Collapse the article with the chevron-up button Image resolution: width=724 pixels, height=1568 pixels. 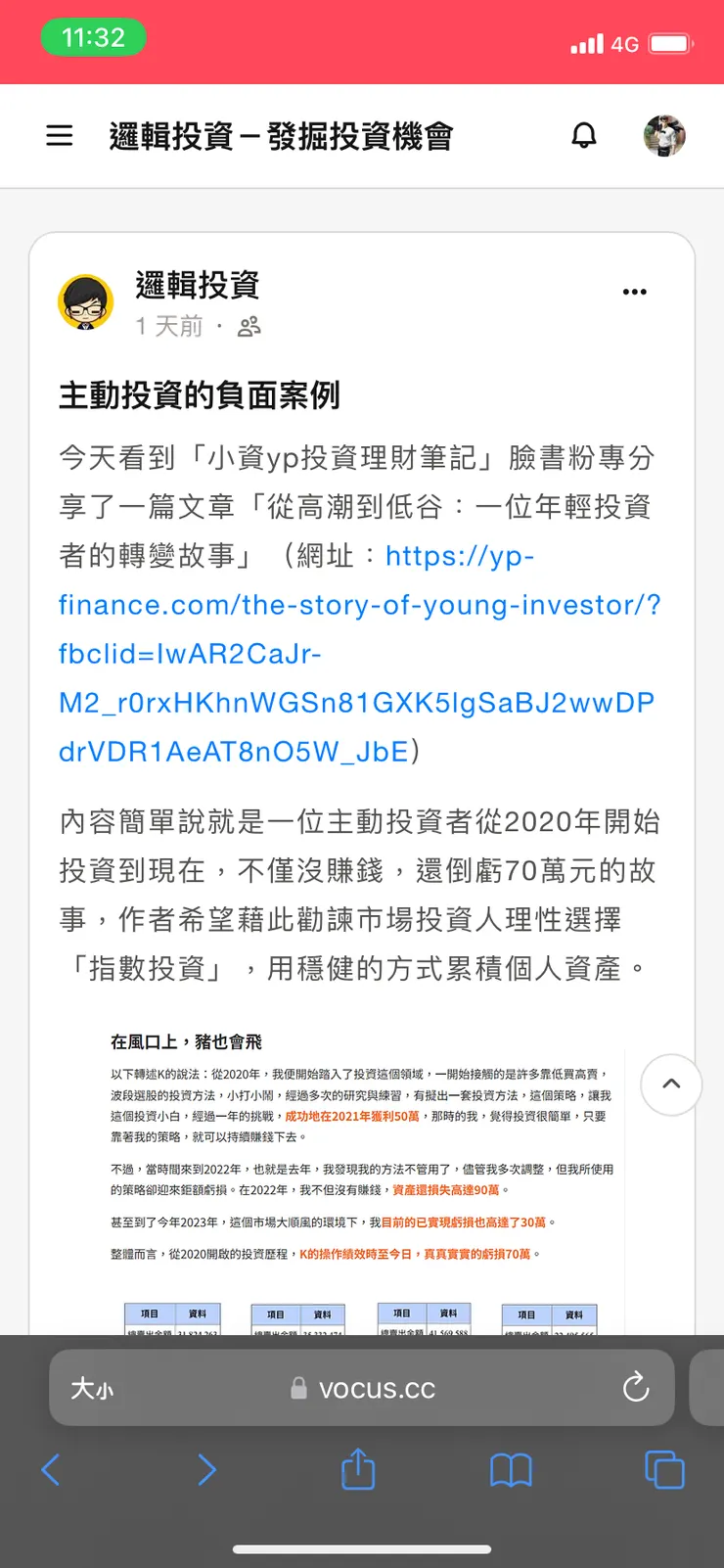click(x=670, y=1084)
